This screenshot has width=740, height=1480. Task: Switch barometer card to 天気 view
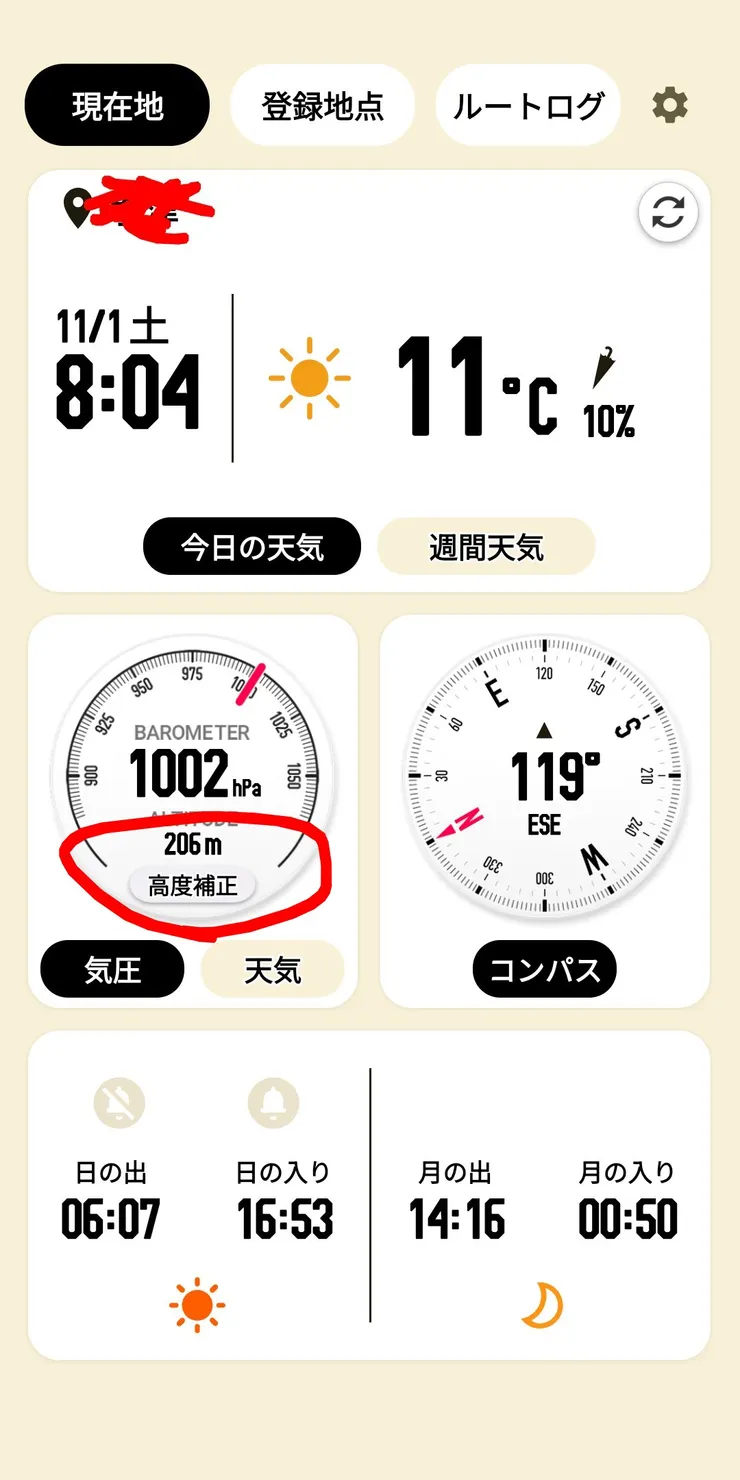273,968
